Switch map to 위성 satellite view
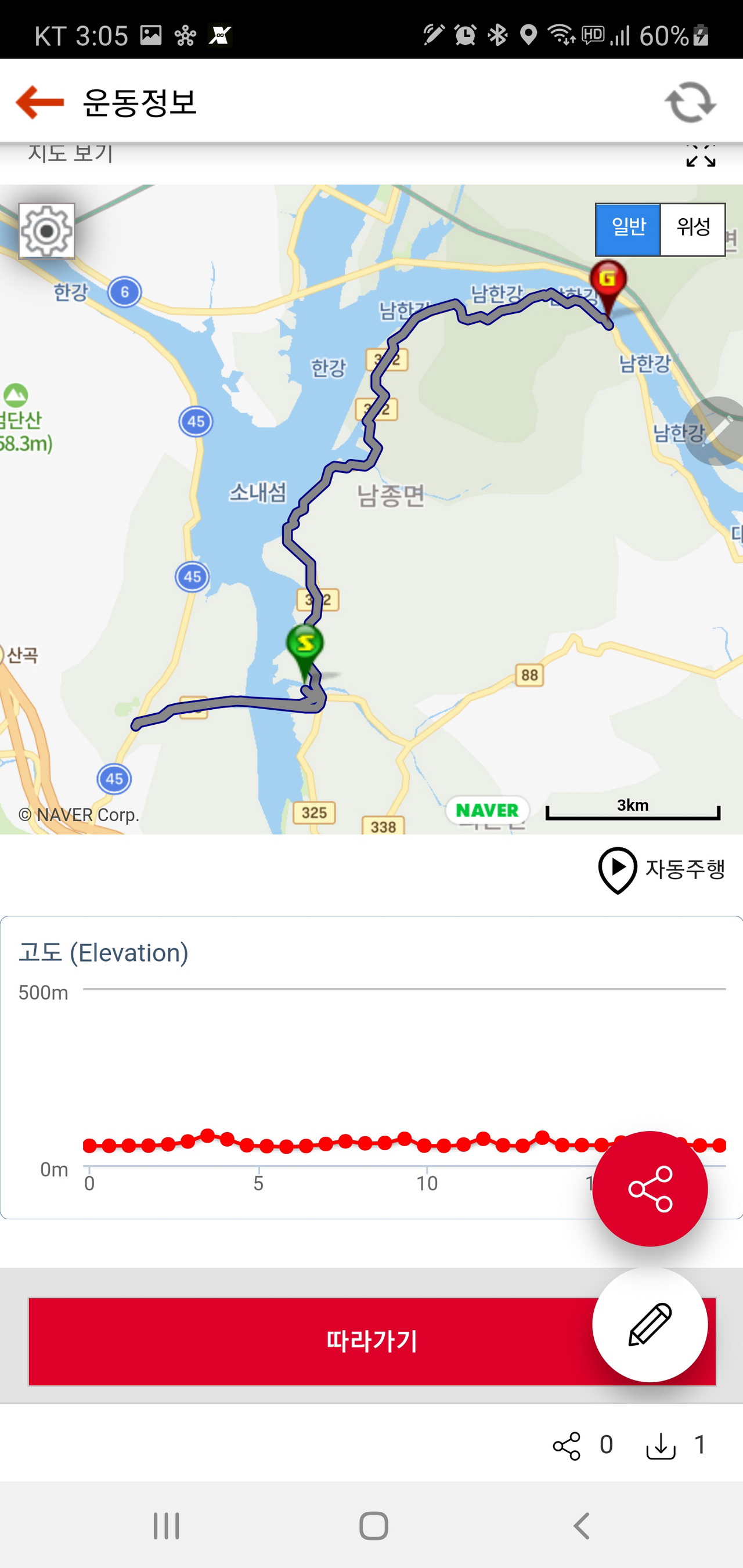Screen dimensions: 743x1568 (x=693, y=229)
